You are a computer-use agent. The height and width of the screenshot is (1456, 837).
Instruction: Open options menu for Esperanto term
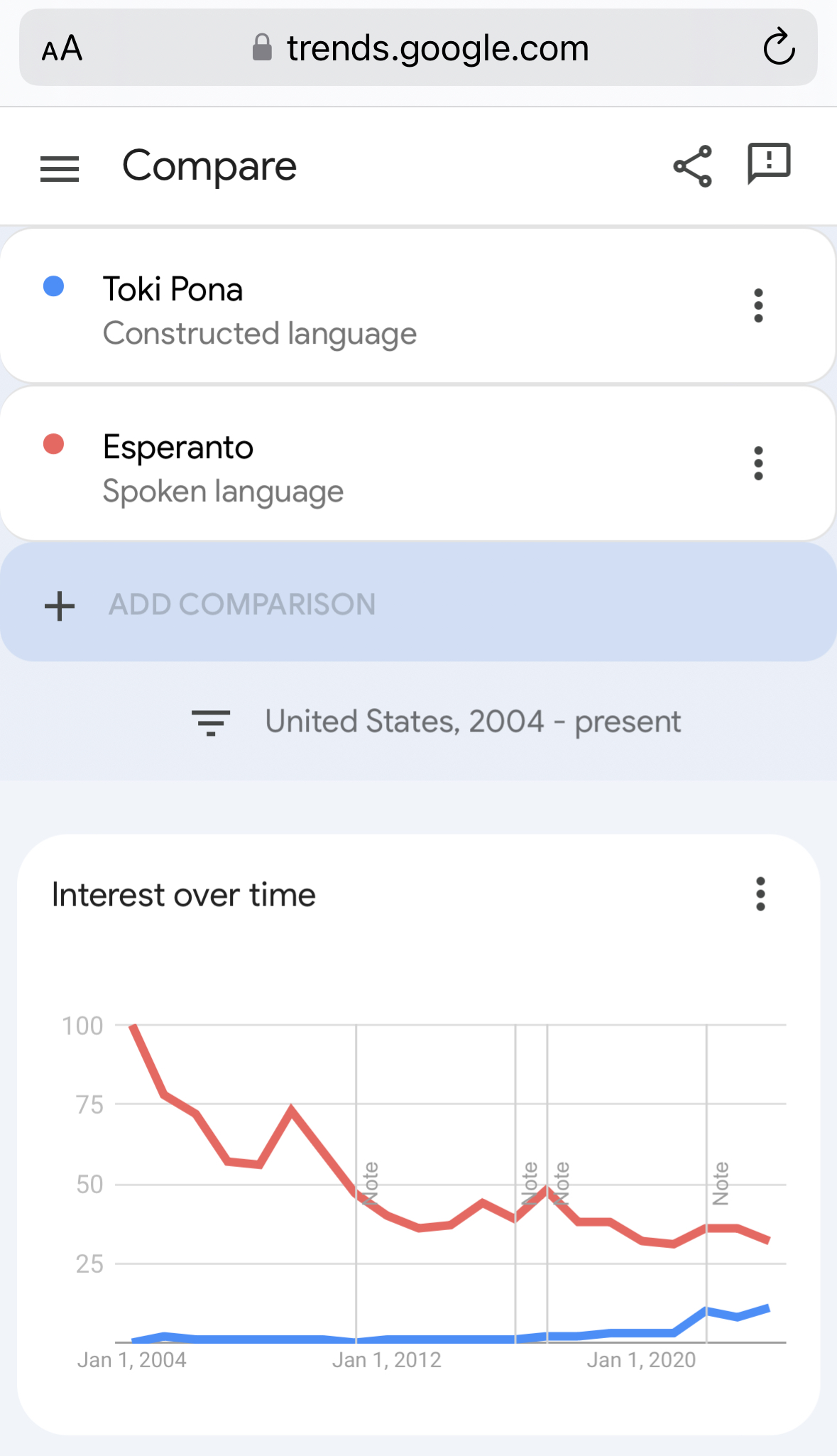click(x=758, y=463)
